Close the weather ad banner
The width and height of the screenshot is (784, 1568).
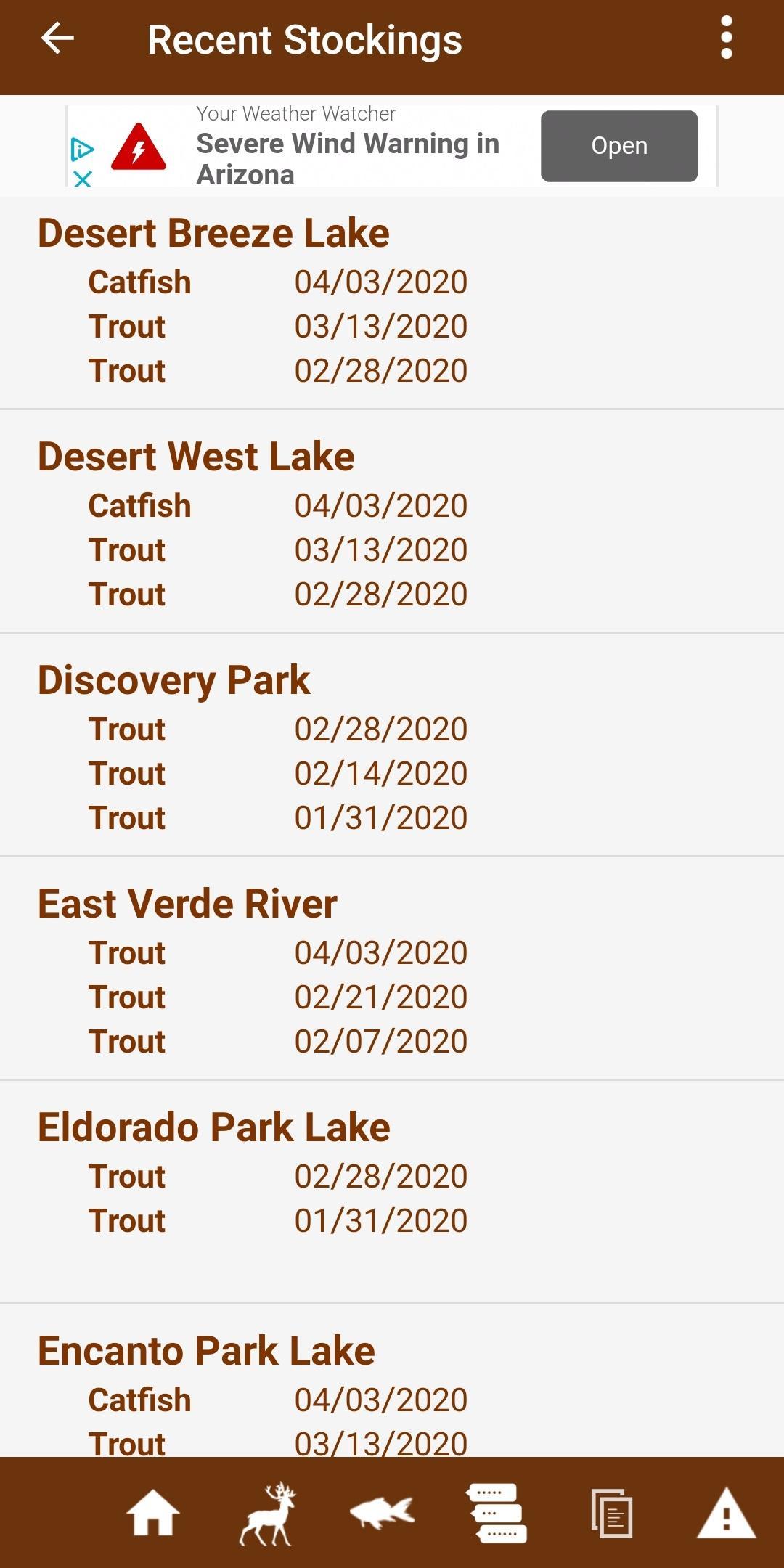(x=83, y=178)
